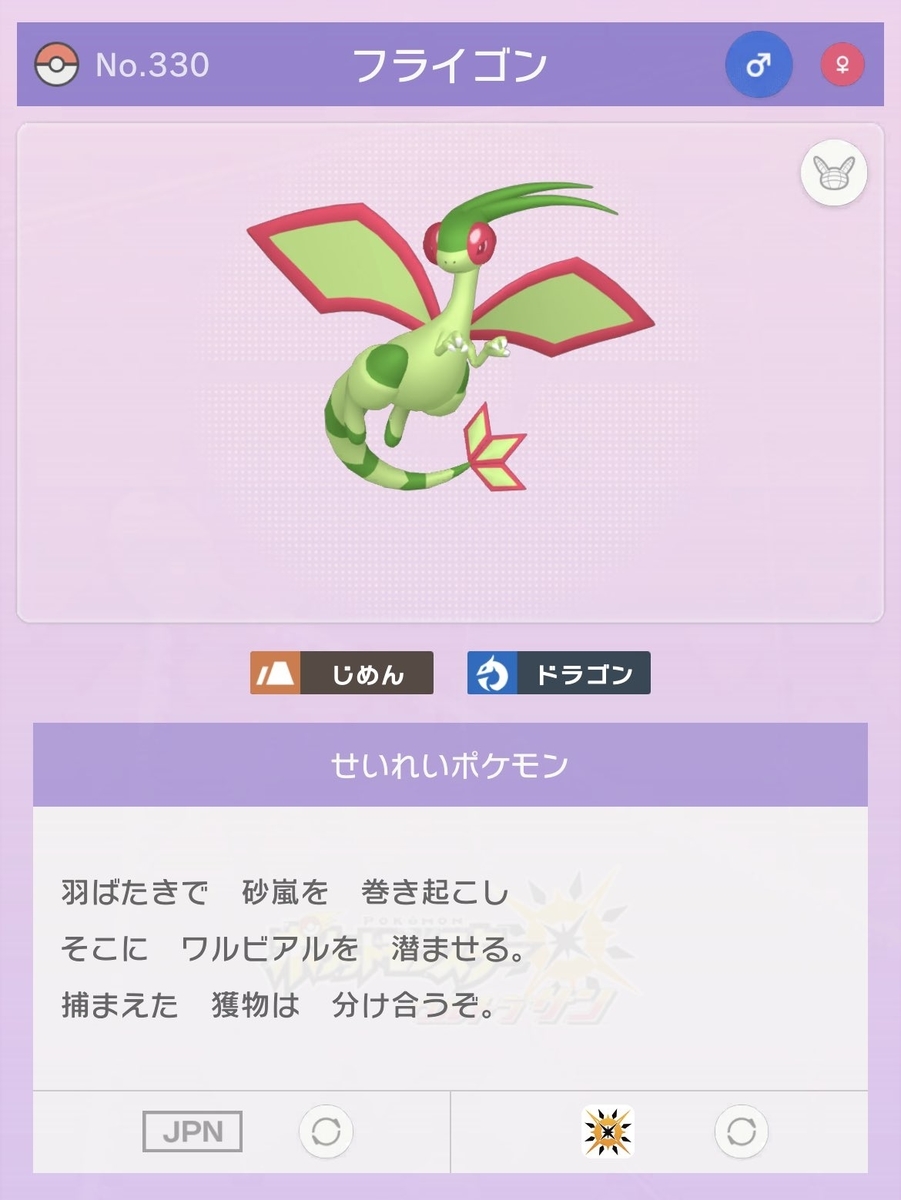Switch to the female form
The width and height of the screenshot is (901, 1200).
click(842, 65)
